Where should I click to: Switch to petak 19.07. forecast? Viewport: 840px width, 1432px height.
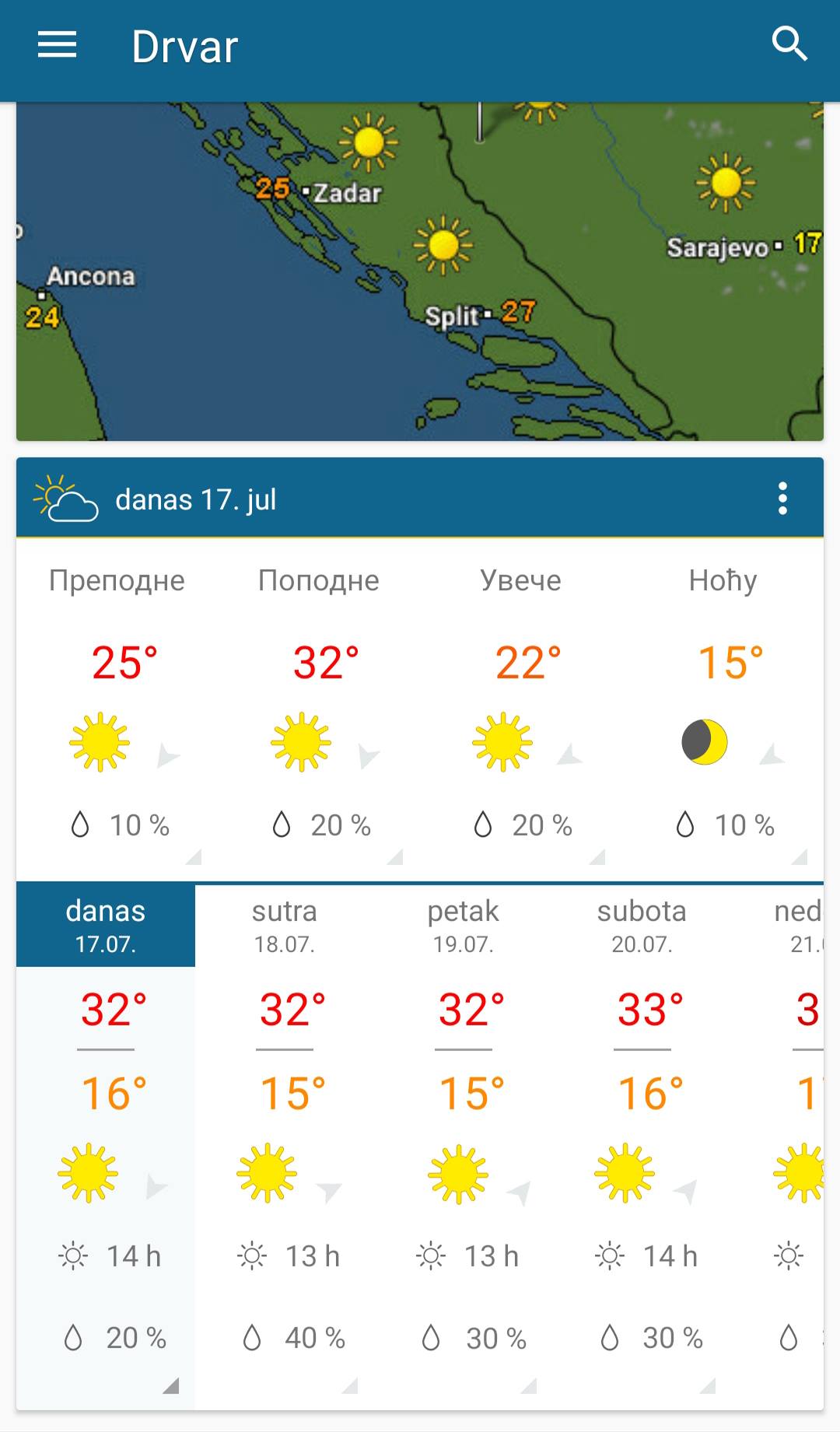(x=464, y=926)
